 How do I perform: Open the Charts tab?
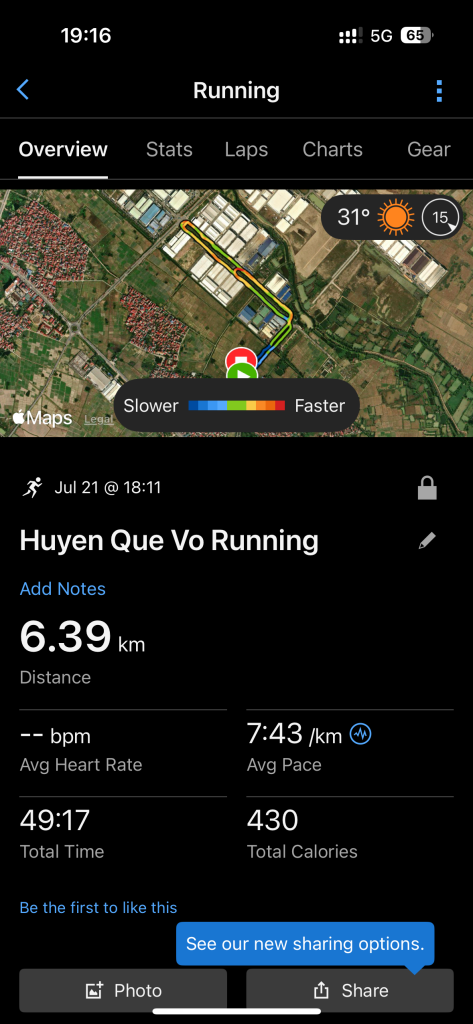332,150
